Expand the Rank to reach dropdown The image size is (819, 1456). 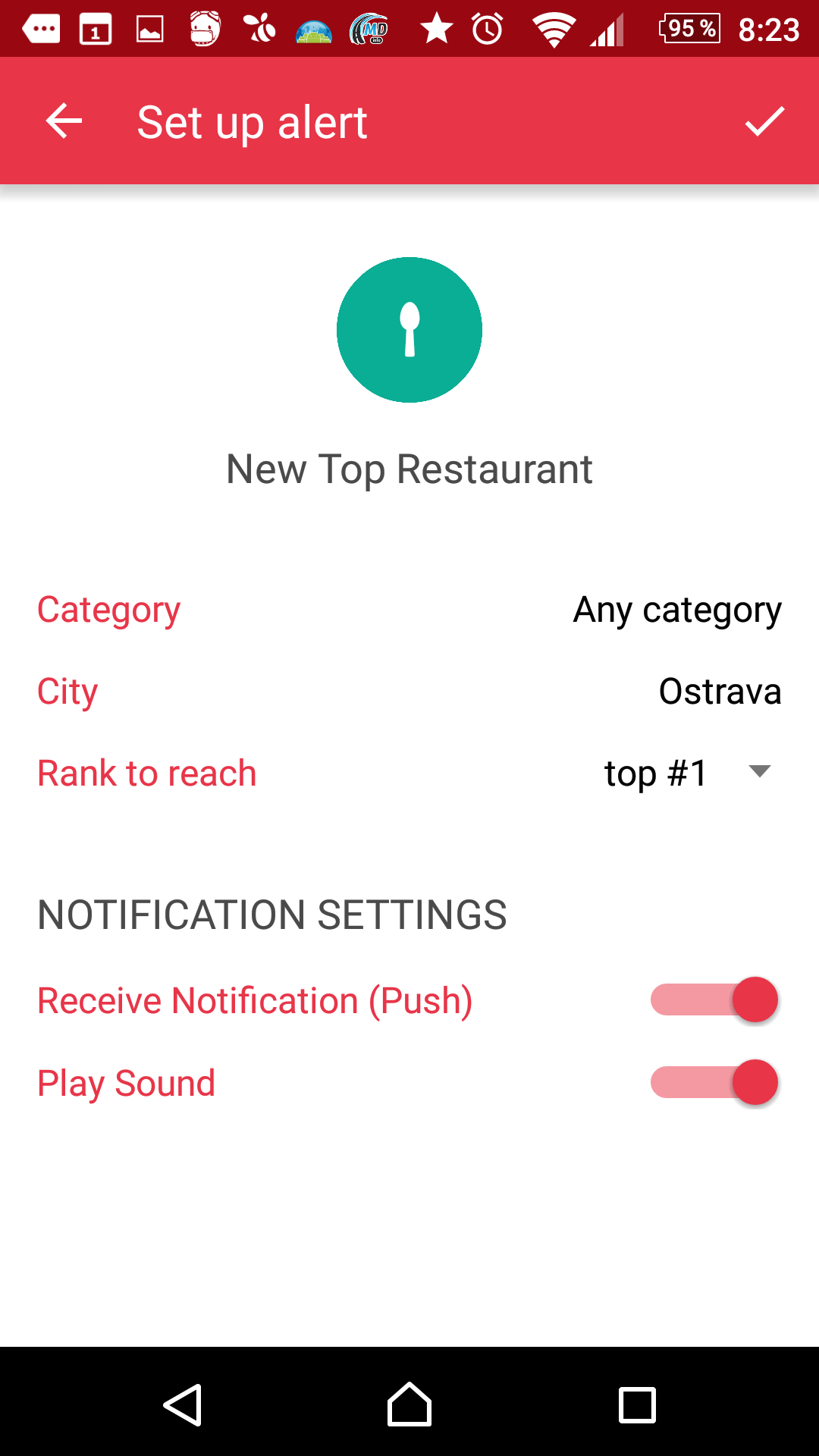(689, 773)
